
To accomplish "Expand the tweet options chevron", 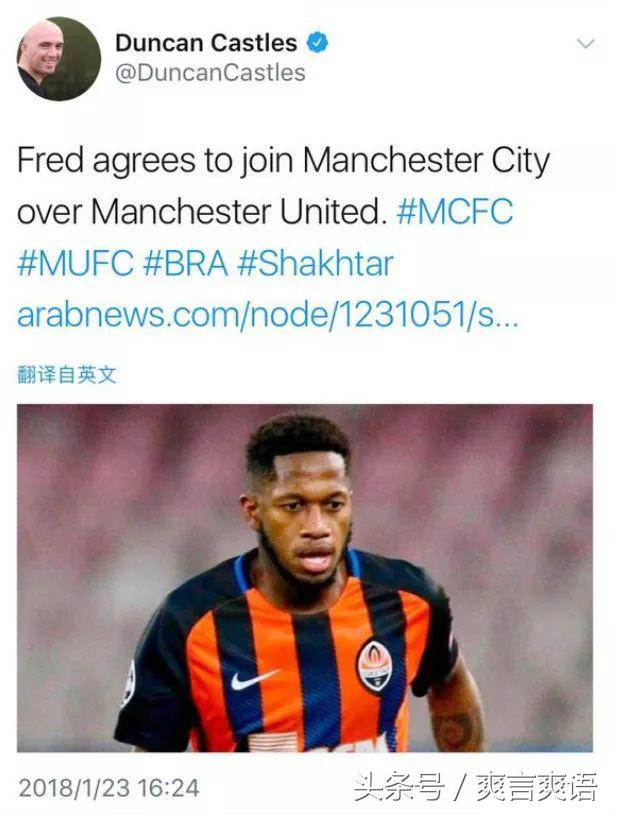I will [586, 44].
